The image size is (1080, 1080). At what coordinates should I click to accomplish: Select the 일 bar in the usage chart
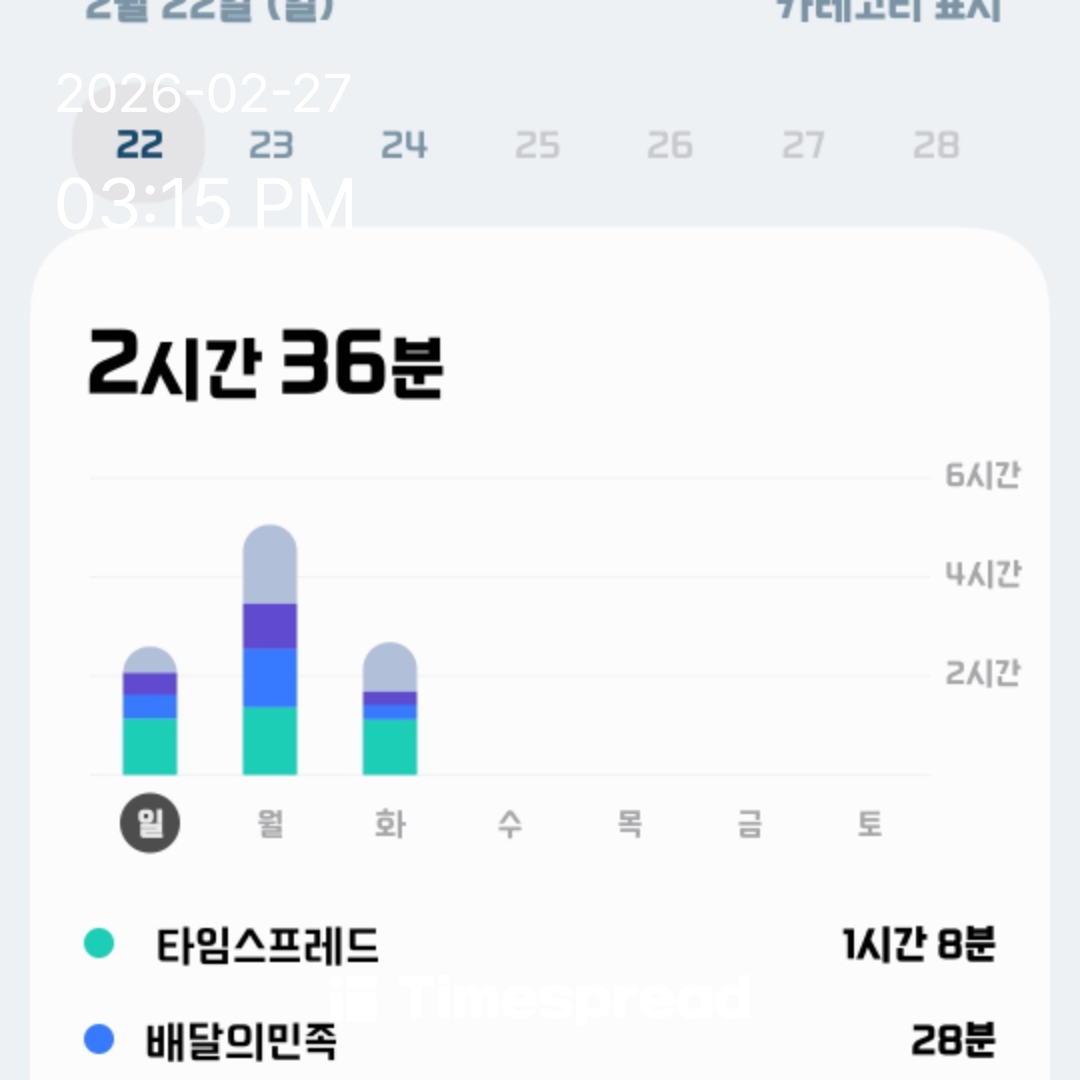pyautogui.click(x=150, y=711)
